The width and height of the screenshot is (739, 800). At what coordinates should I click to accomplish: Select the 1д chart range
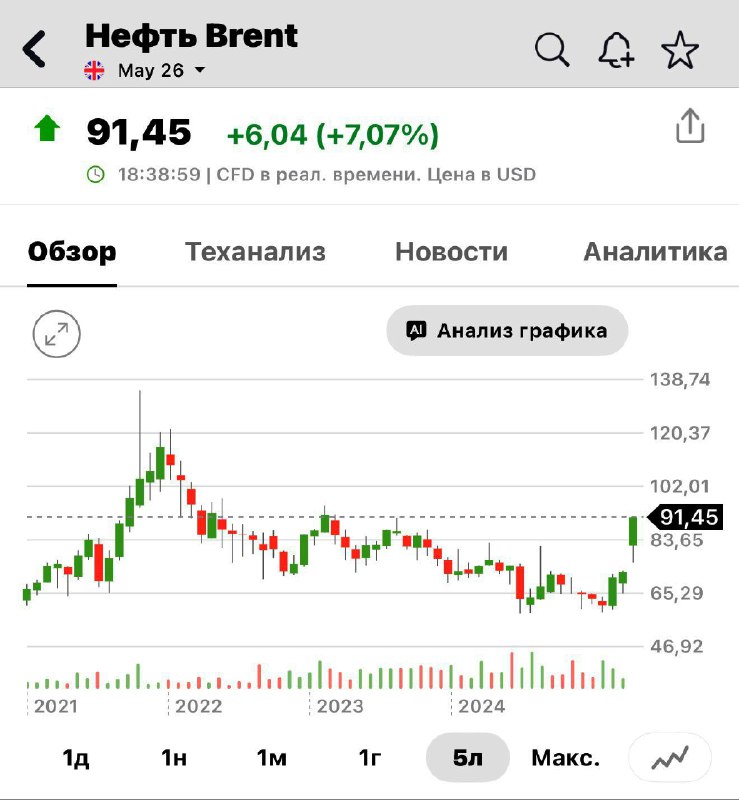76,757
